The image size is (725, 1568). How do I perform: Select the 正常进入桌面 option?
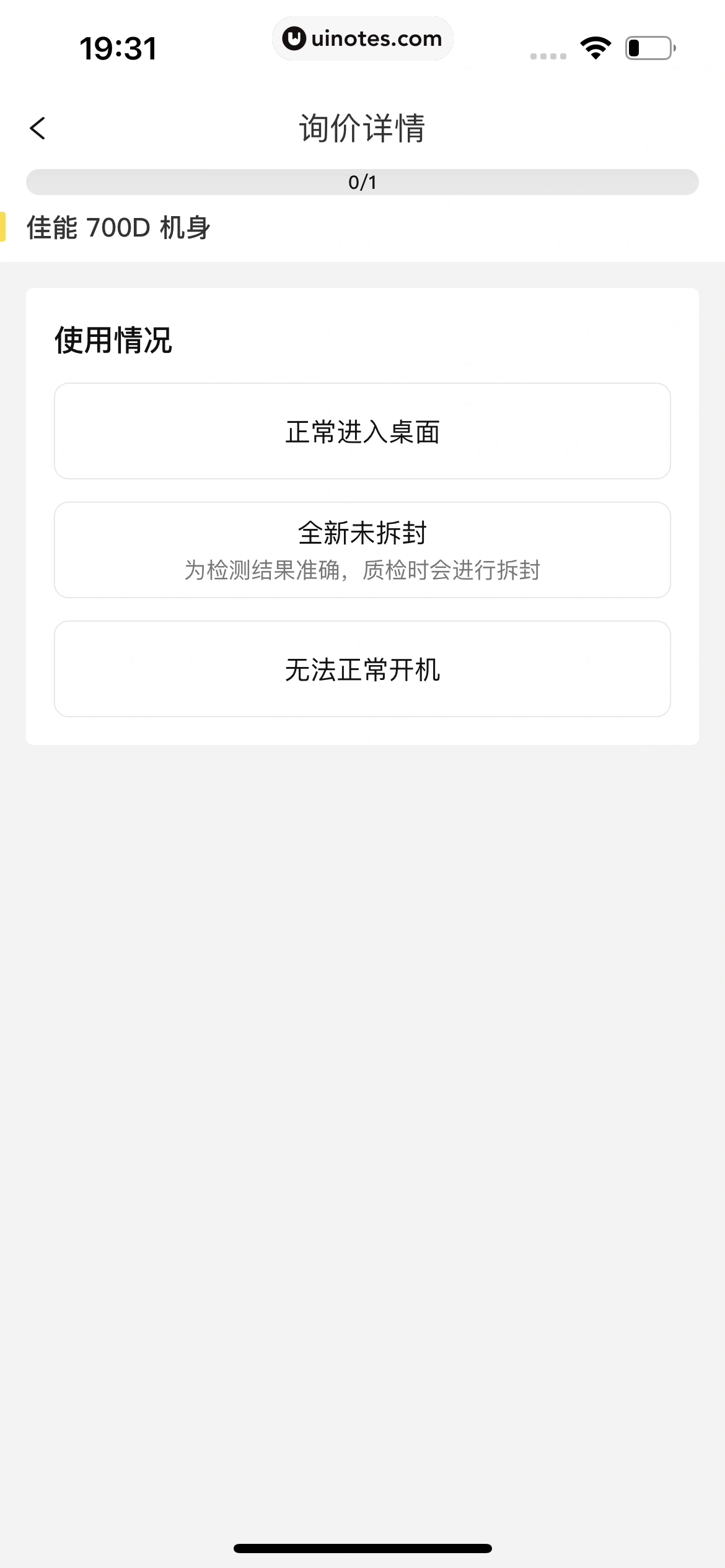(362, 431)
